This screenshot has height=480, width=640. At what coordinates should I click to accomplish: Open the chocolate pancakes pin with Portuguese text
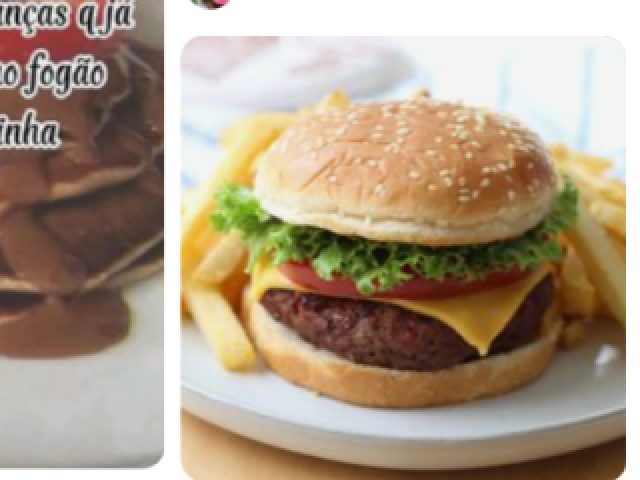click(80, 230)
